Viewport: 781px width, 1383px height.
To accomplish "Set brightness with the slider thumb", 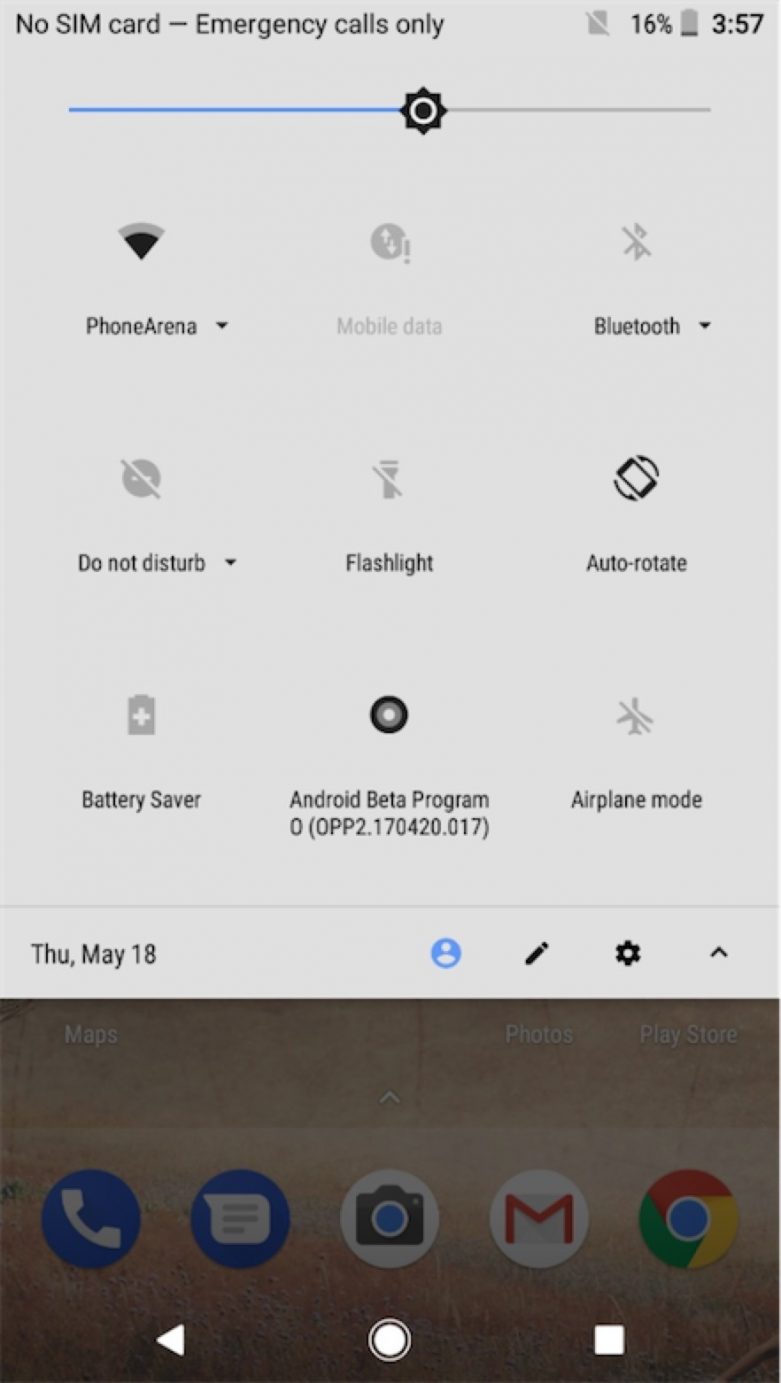I will pyautogui.click(x=423, y=110).
